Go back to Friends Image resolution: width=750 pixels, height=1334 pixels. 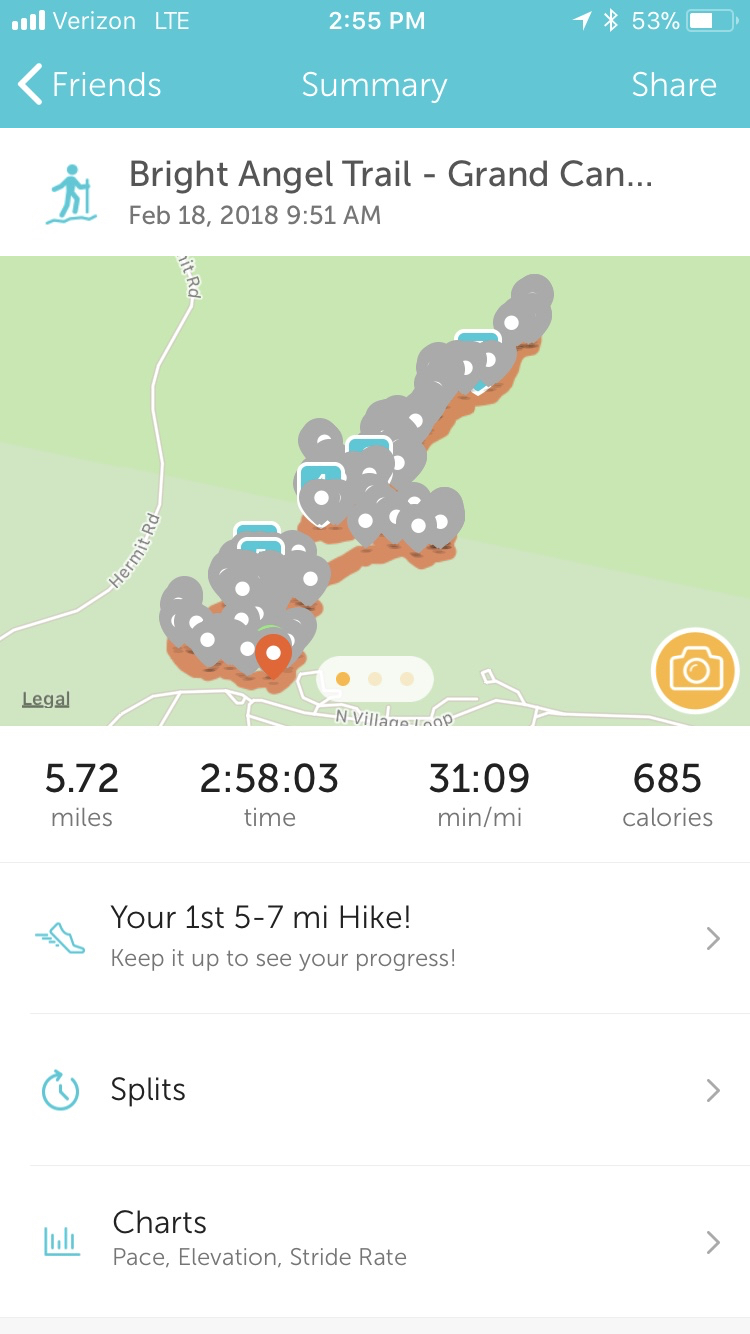coord(90,85)
